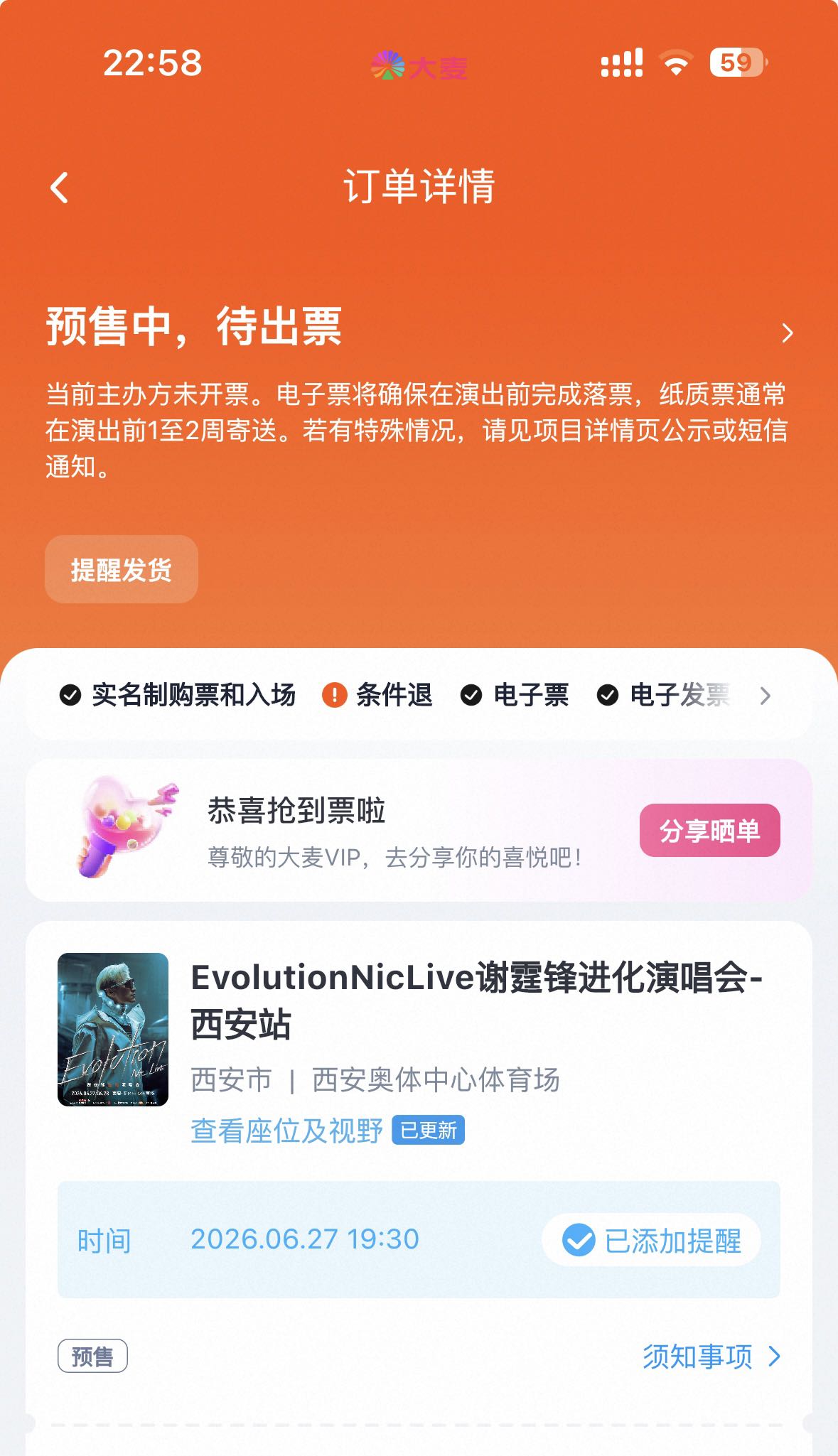The width and height of the screenshot is (838, 1456).
Task: Tap the 提醒发货 button
Action: click(122, 569)
